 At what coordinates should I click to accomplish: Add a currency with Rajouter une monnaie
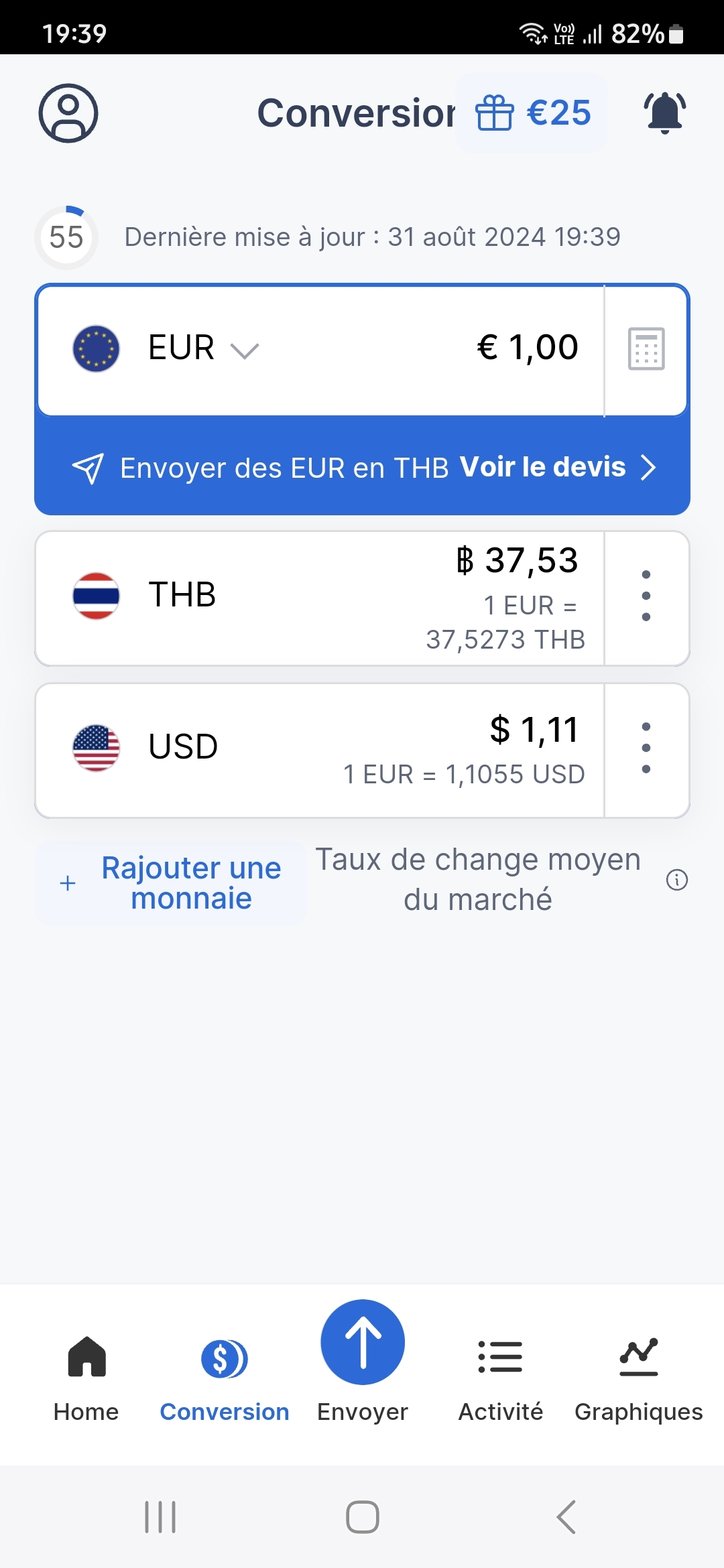(172, 883)
